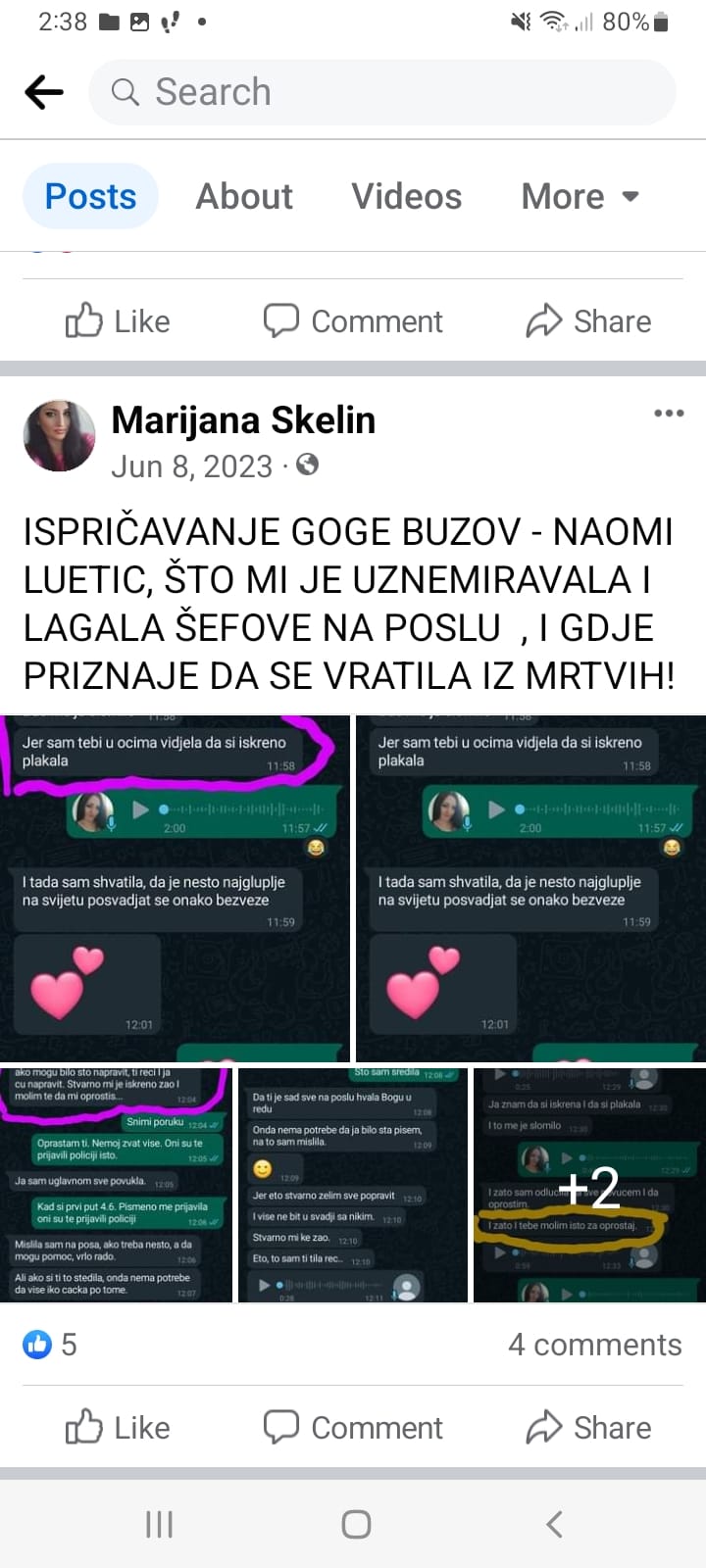Open the photo with 'Oprastam ti' message
Image resolution: width=706 pixels, height=1568 pixels.
116,1185
